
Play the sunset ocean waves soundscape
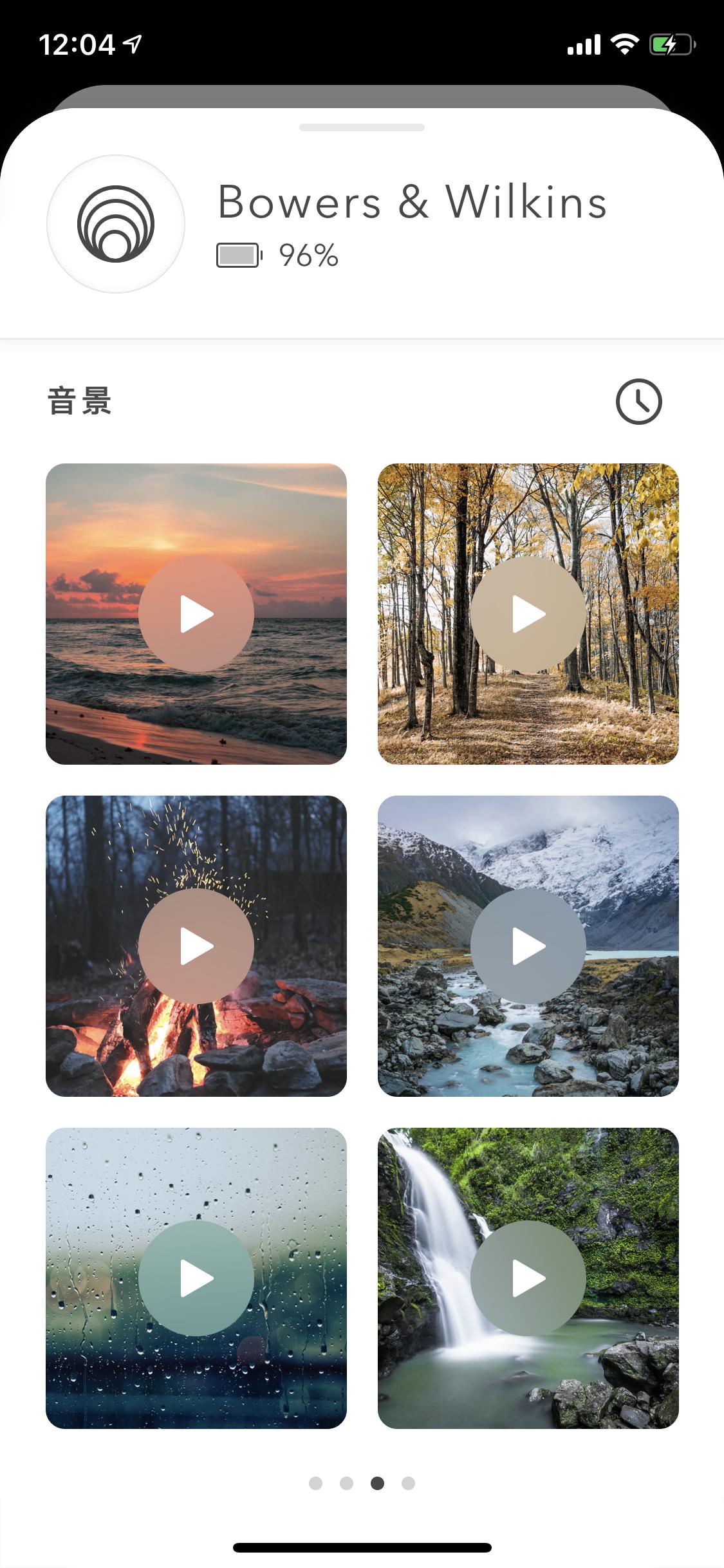click(x=196, y=614)
